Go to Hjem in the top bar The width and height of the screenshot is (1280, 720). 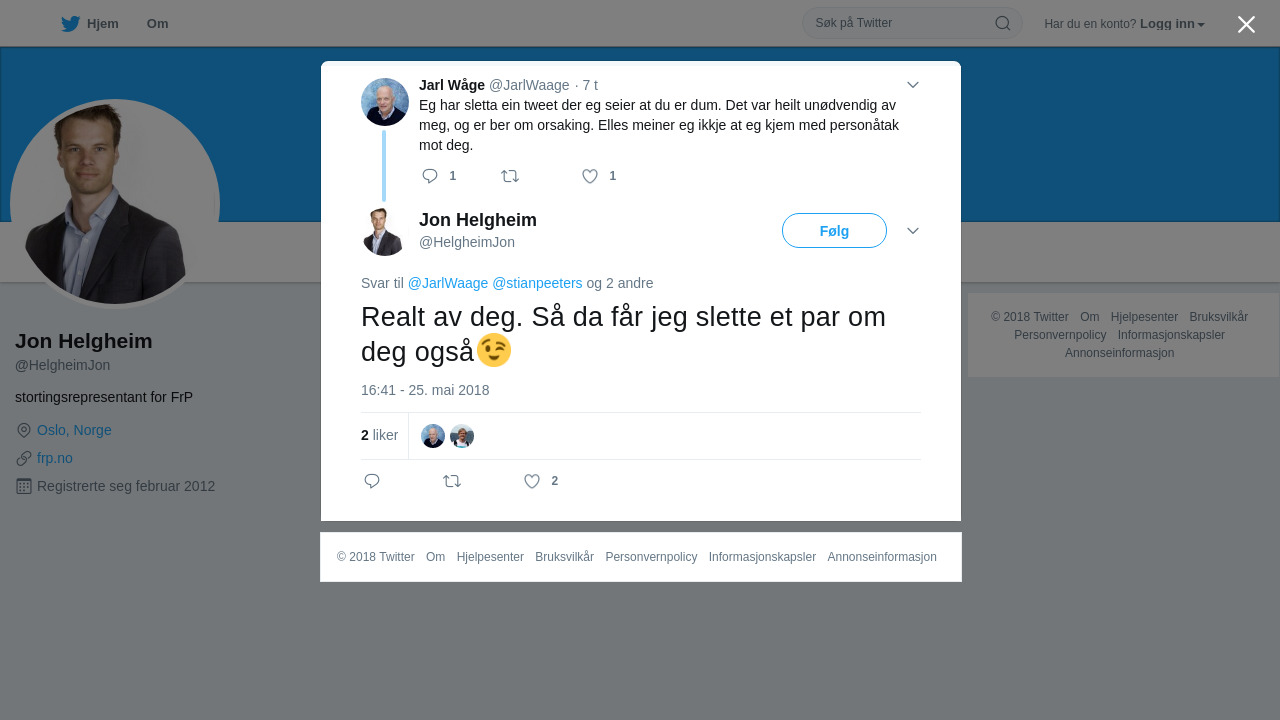(x=90, y=23)
